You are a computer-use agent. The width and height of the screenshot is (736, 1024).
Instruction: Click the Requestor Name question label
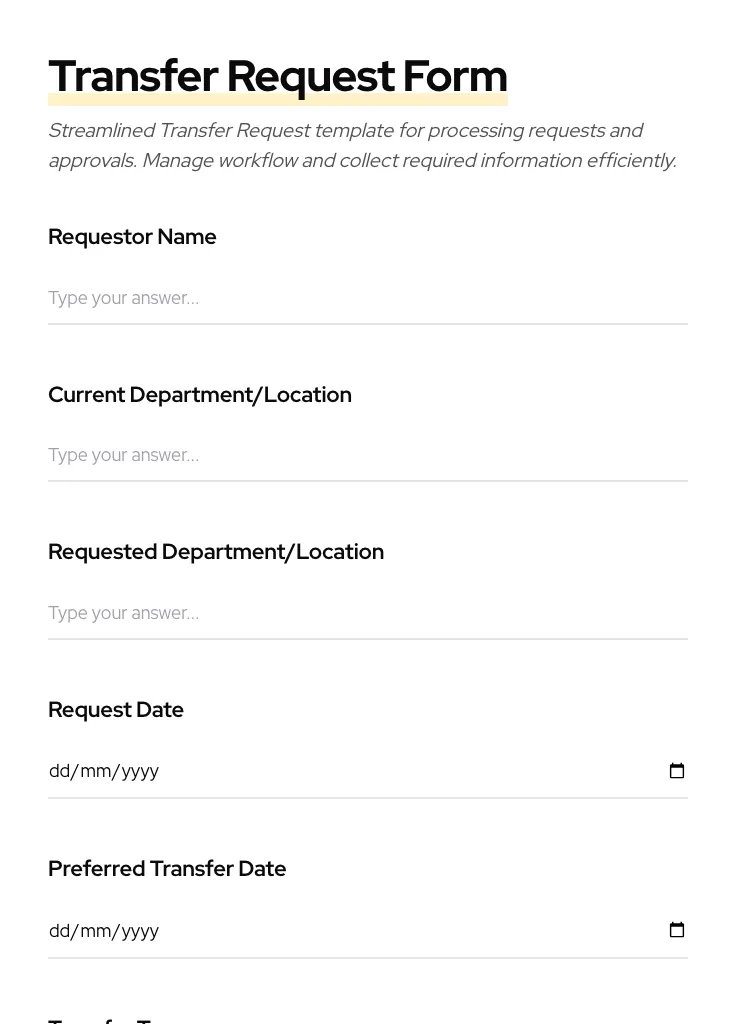(132, 237)
